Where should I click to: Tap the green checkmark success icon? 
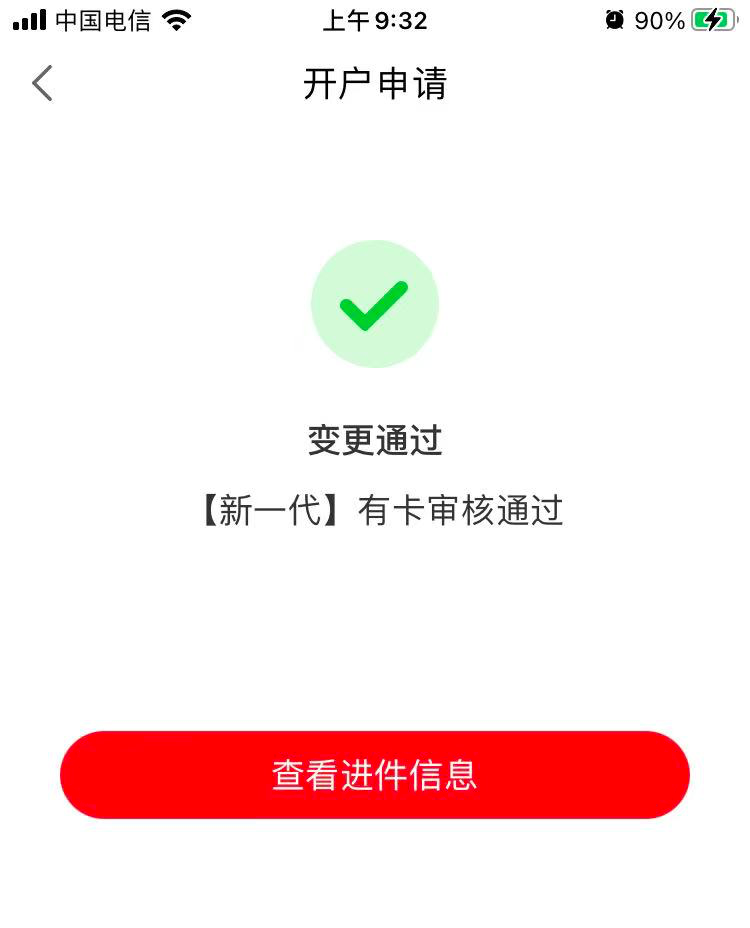click(x=375, y=303)
